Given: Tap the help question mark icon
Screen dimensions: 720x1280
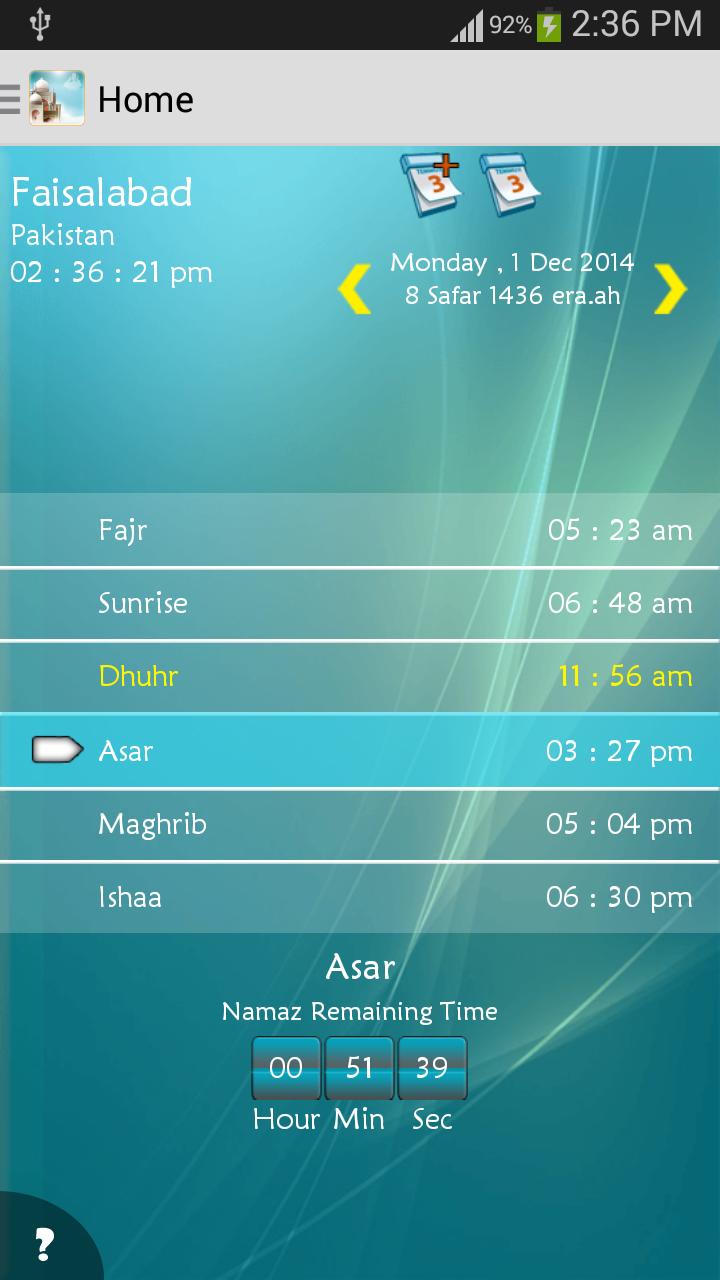Looking at the screenshot, I should click(x=42, y=1243).
